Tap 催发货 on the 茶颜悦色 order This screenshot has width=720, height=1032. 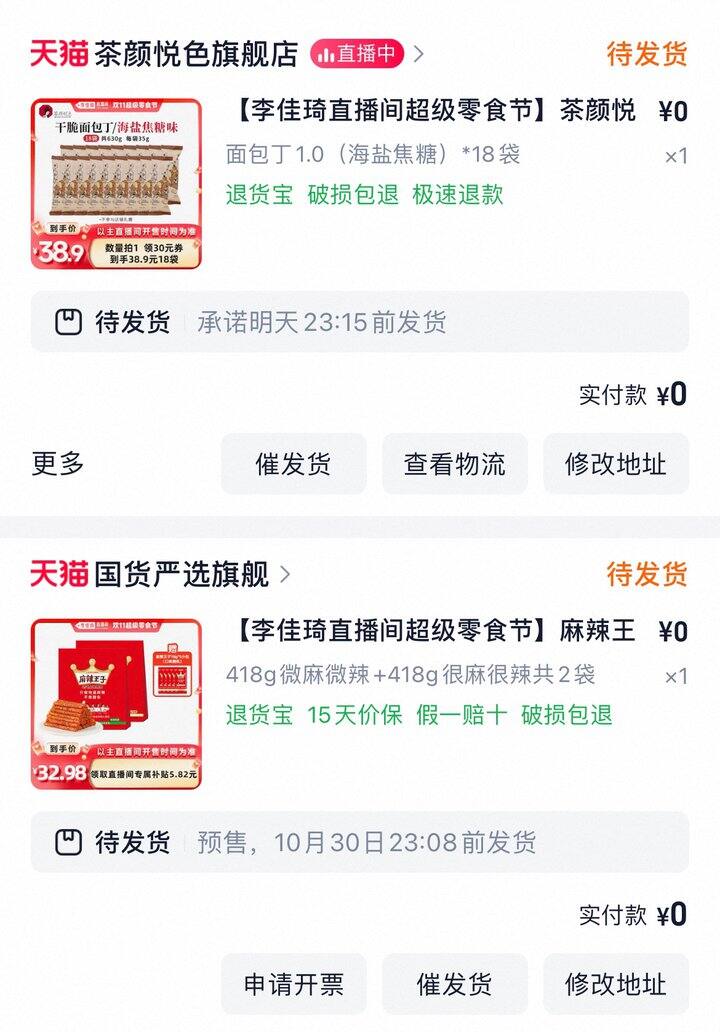(293, 464)
